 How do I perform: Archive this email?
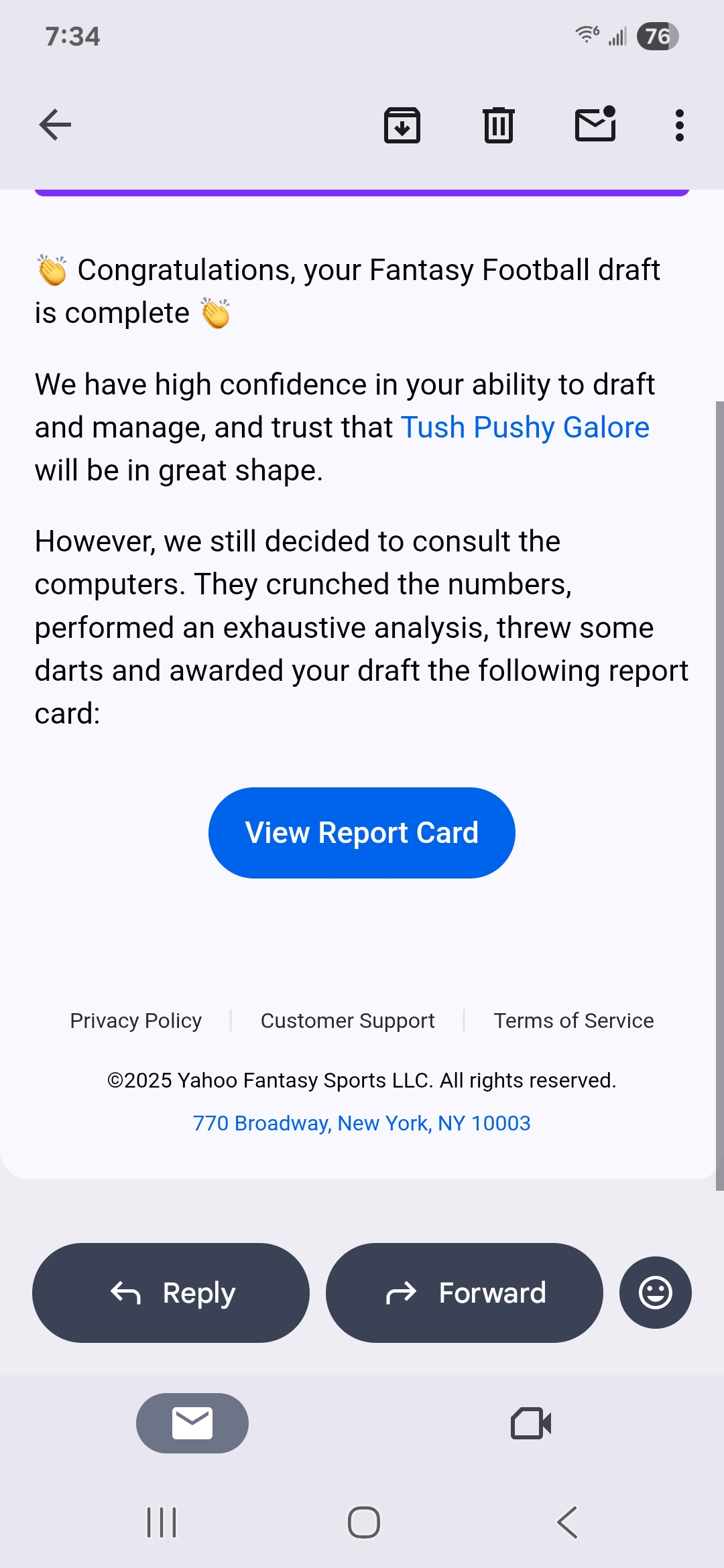[402, 125]
